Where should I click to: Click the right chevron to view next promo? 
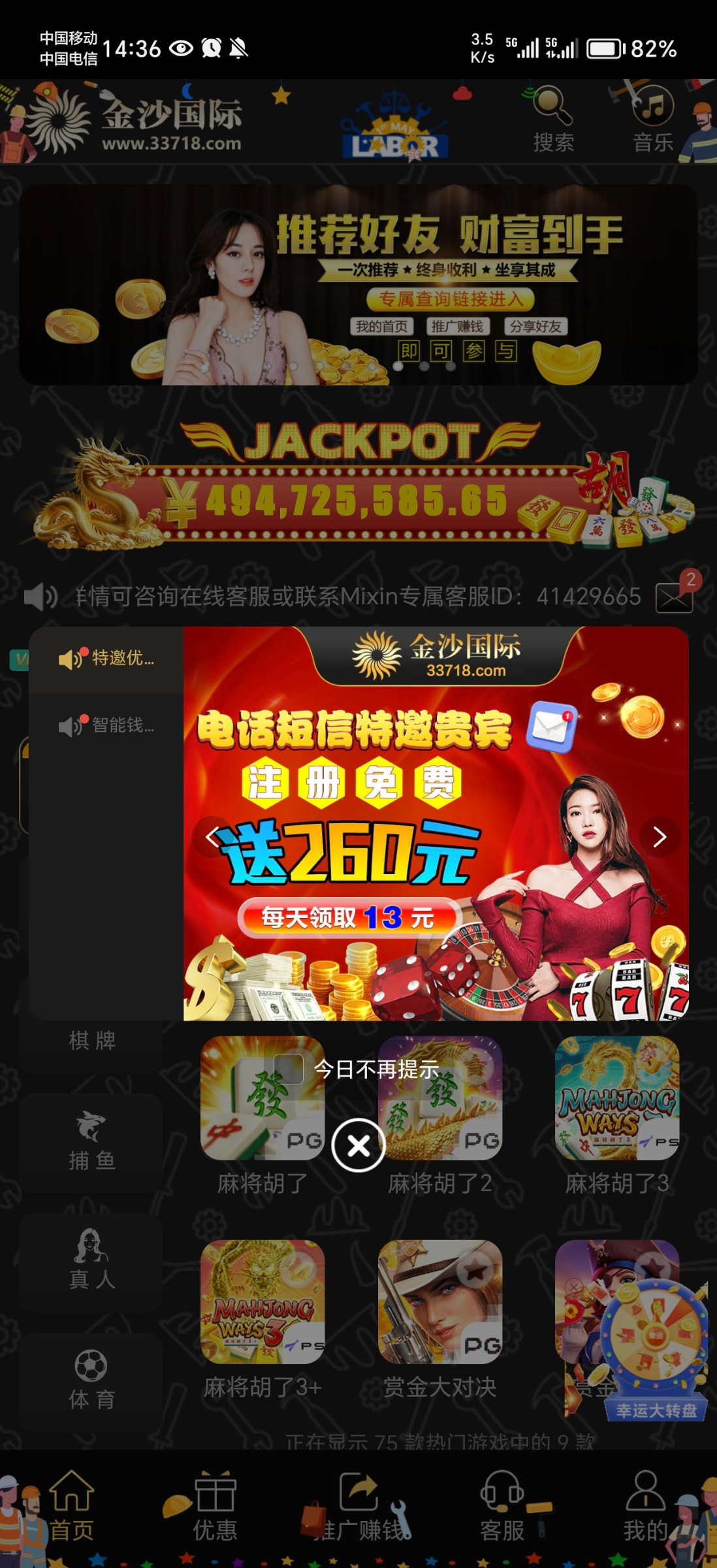[660, 836]
